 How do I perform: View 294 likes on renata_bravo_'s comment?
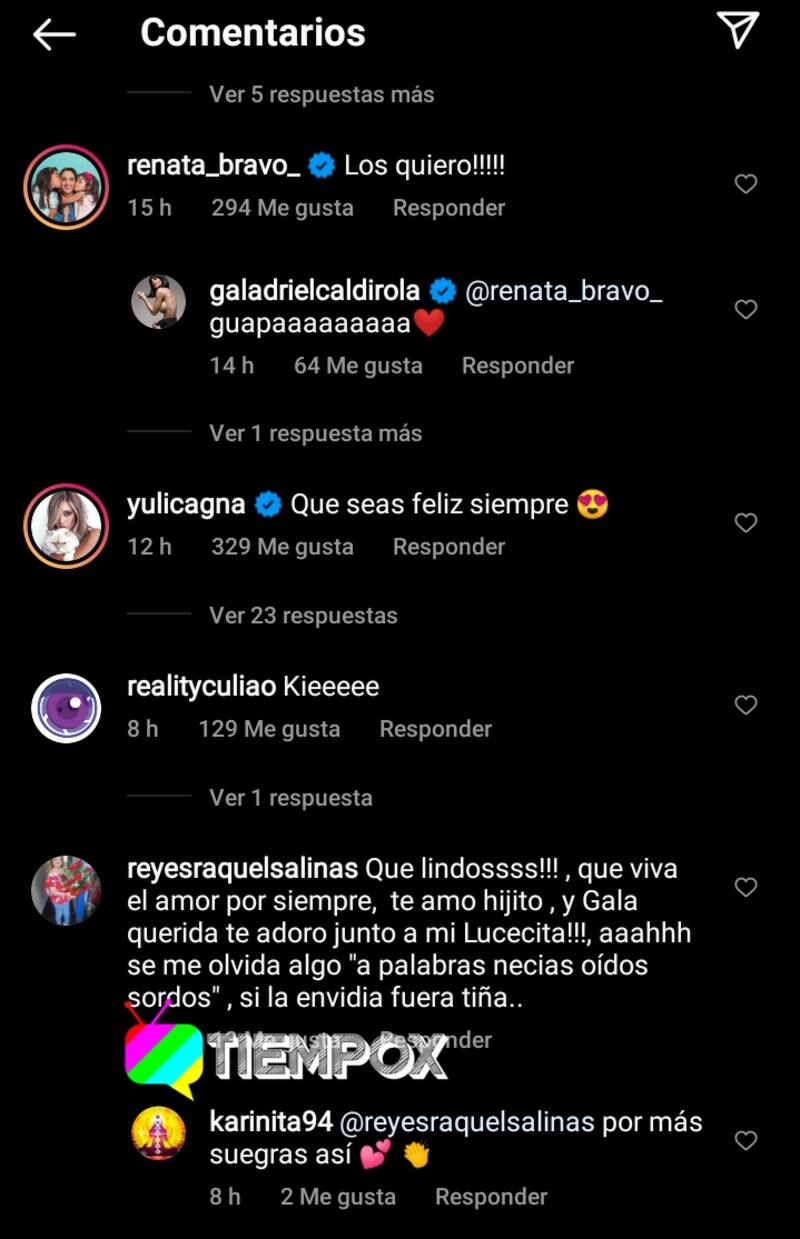pos(282,208)
